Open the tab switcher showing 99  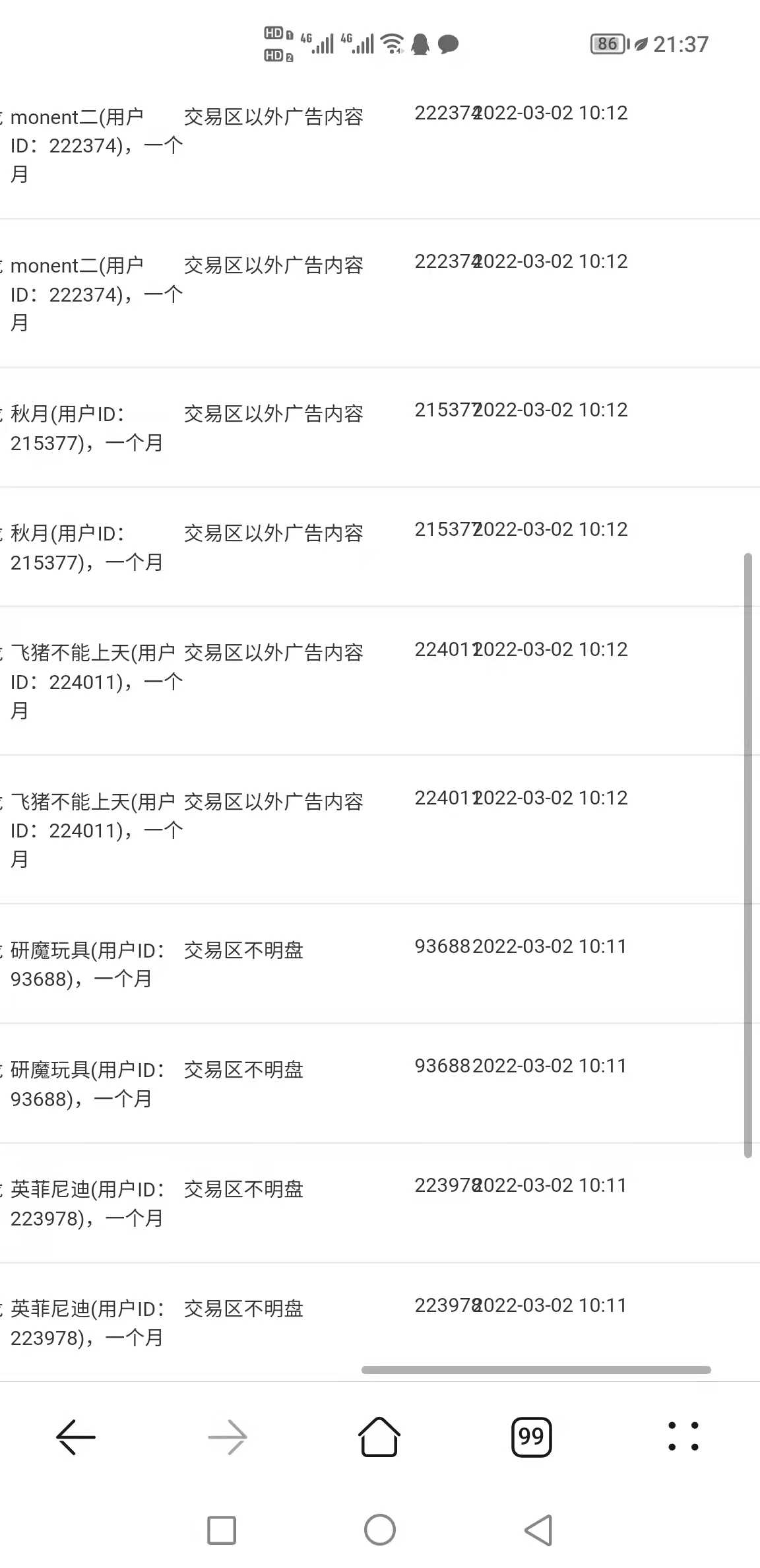532,1437
